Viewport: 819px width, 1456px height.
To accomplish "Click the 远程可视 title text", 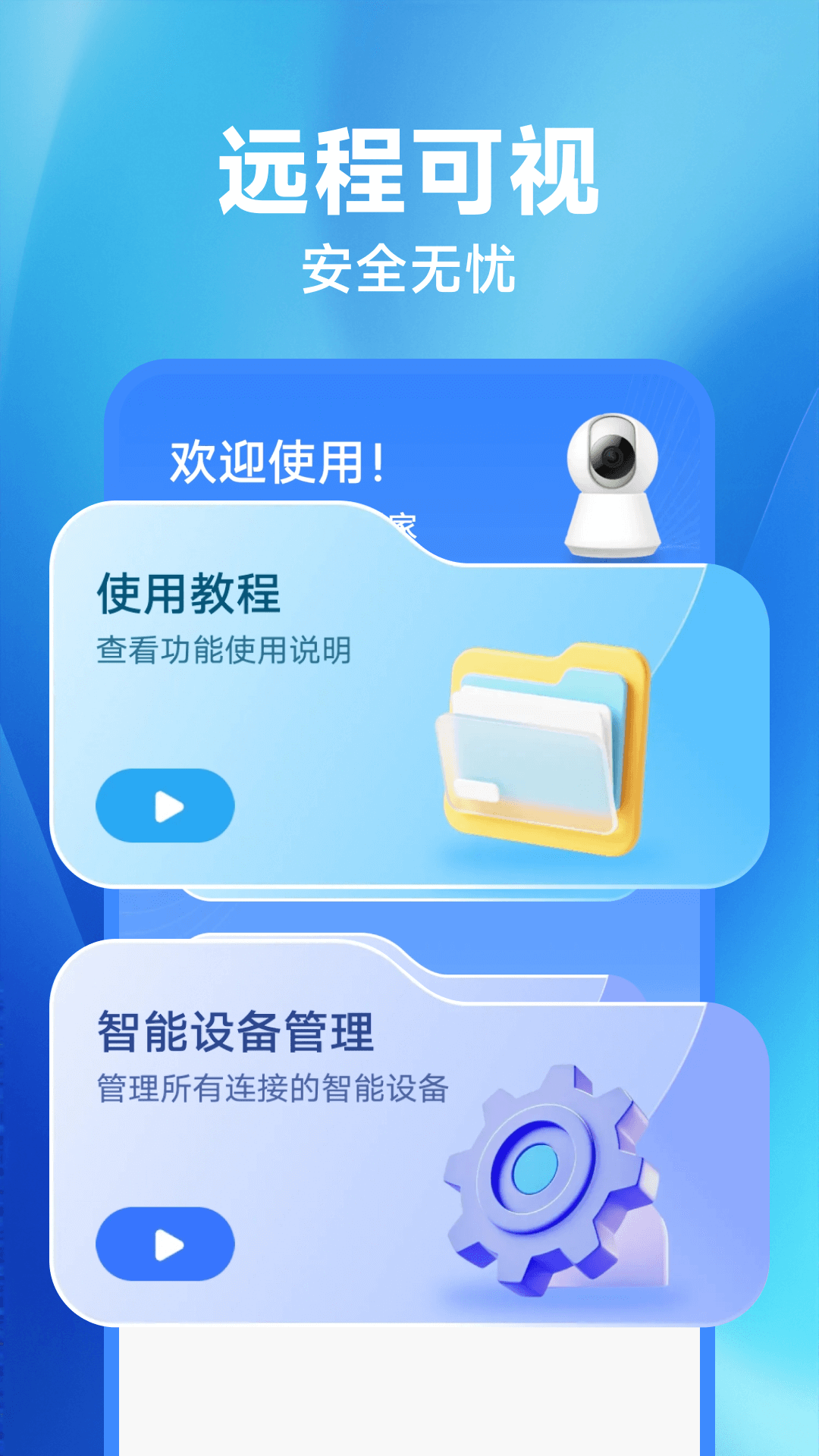I will (x=409, y=171).
